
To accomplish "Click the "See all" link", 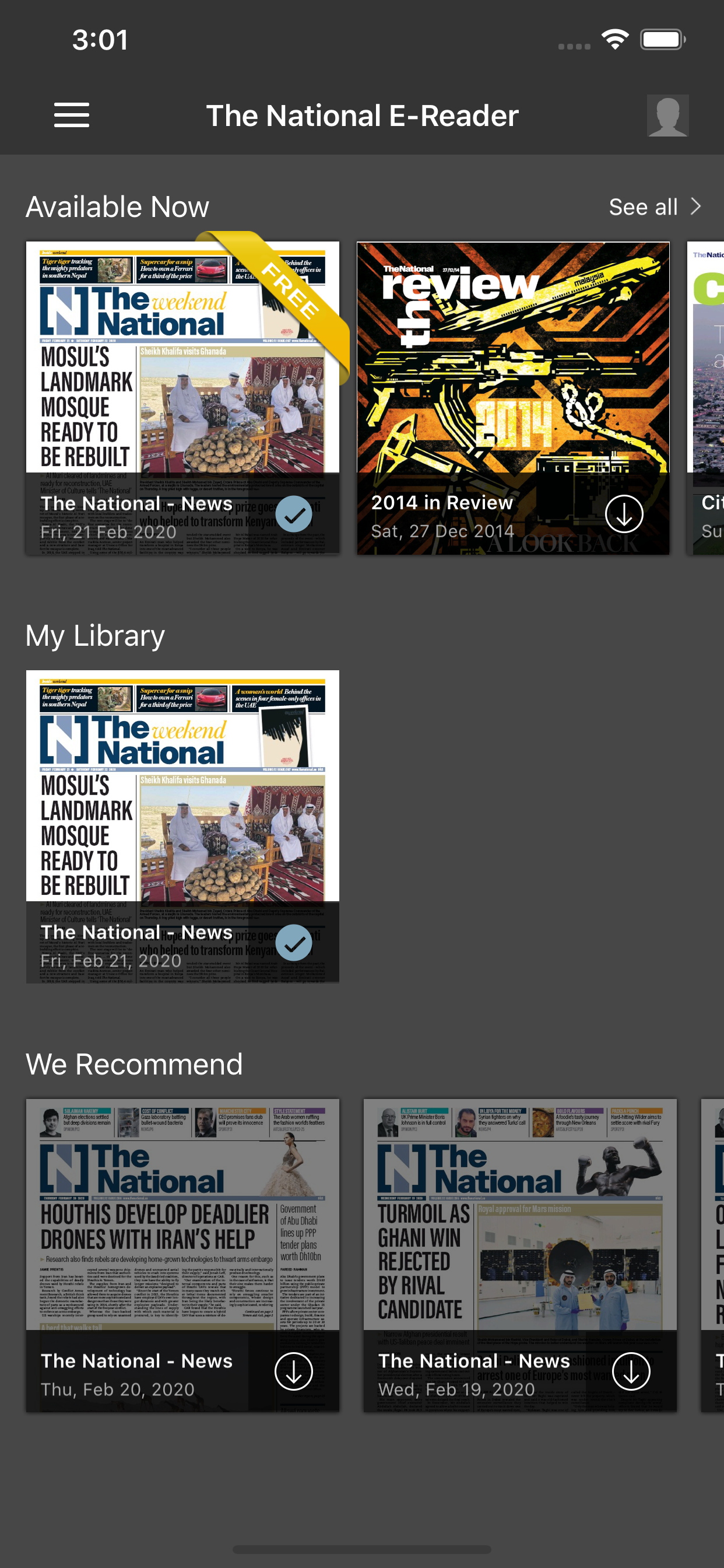I will (x=644, y=206).
